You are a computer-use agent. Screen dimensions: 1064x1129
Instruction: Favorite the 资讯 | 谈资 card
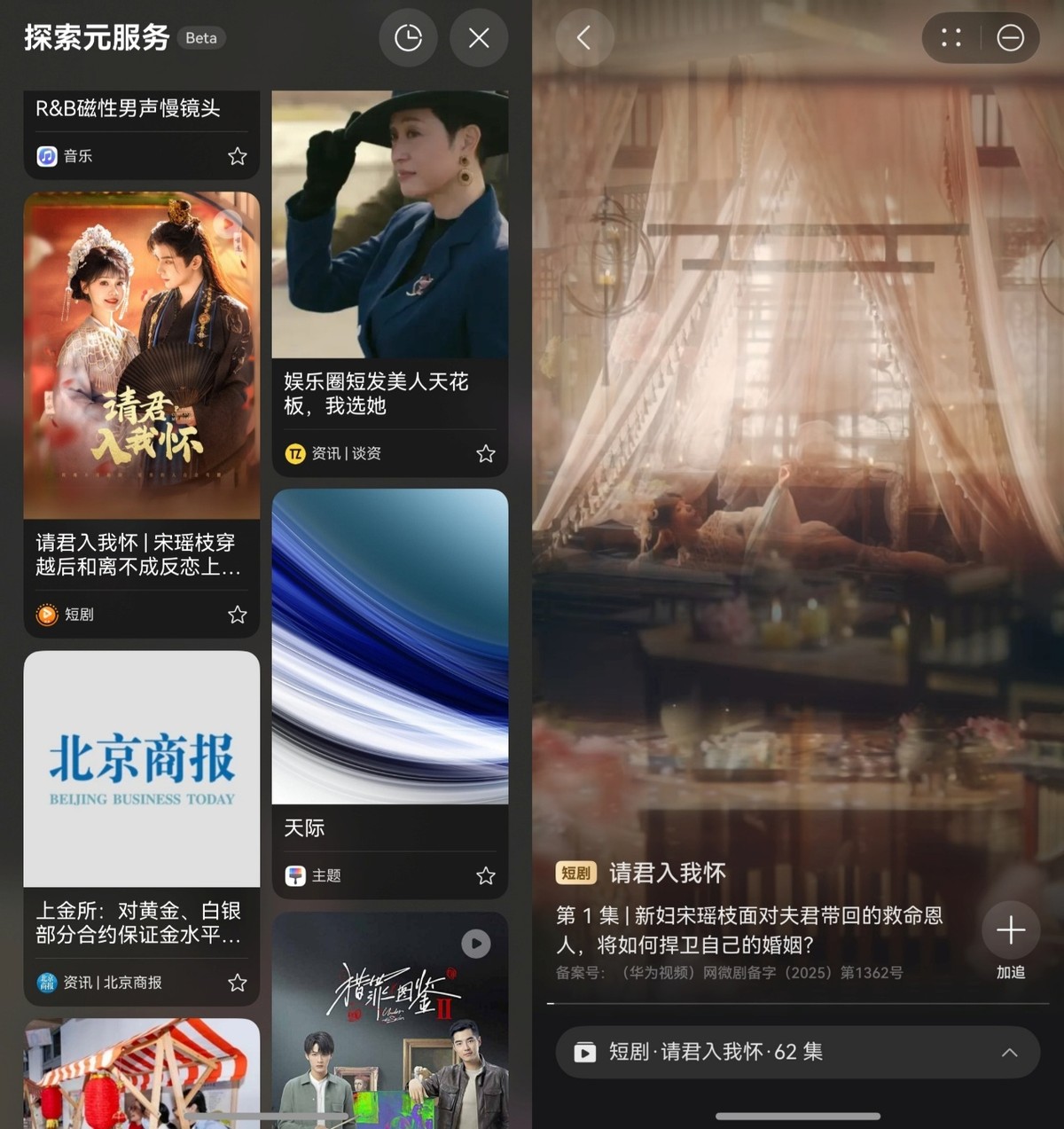tap(486, 454)
